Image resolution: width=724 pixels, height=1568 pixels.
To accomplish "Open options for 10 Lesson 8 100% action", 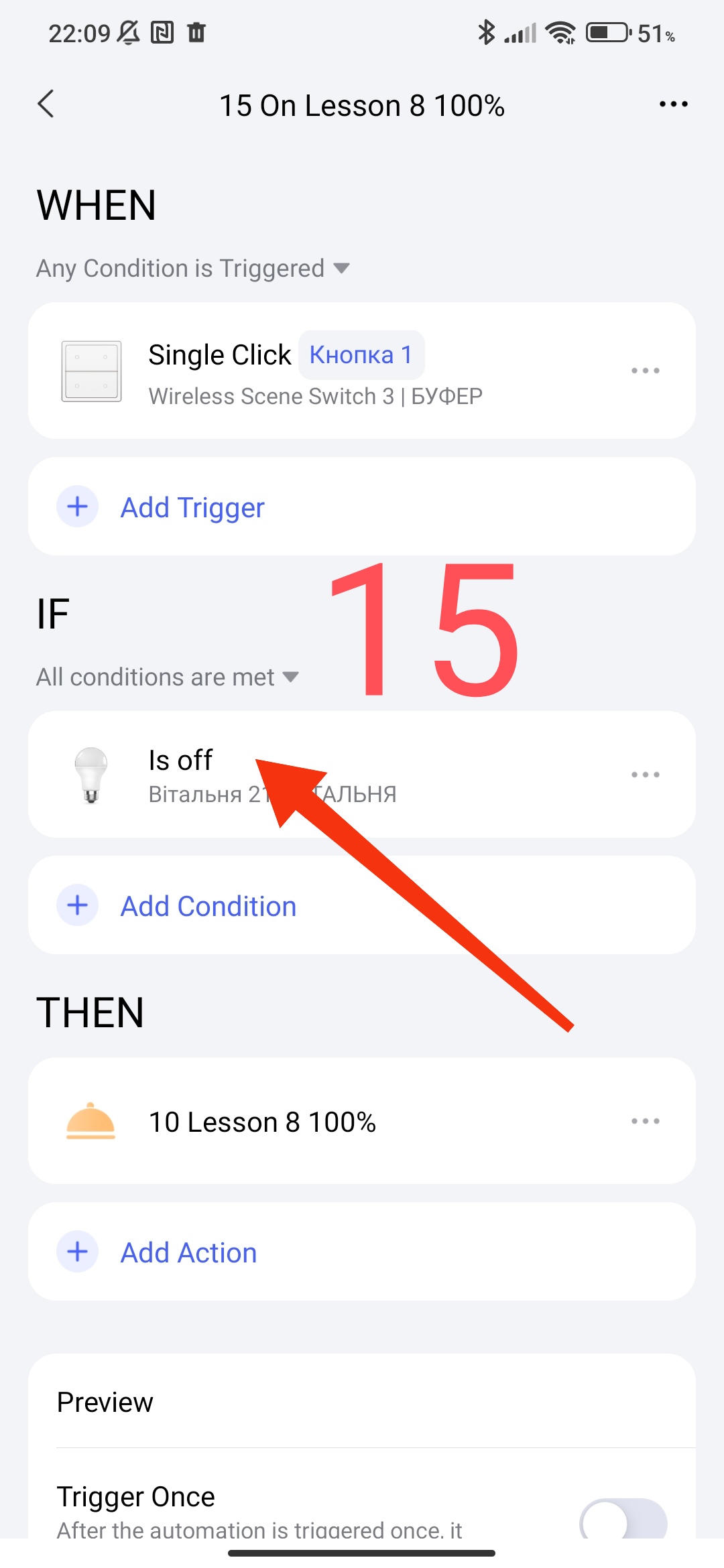I will click(645, 1121).
